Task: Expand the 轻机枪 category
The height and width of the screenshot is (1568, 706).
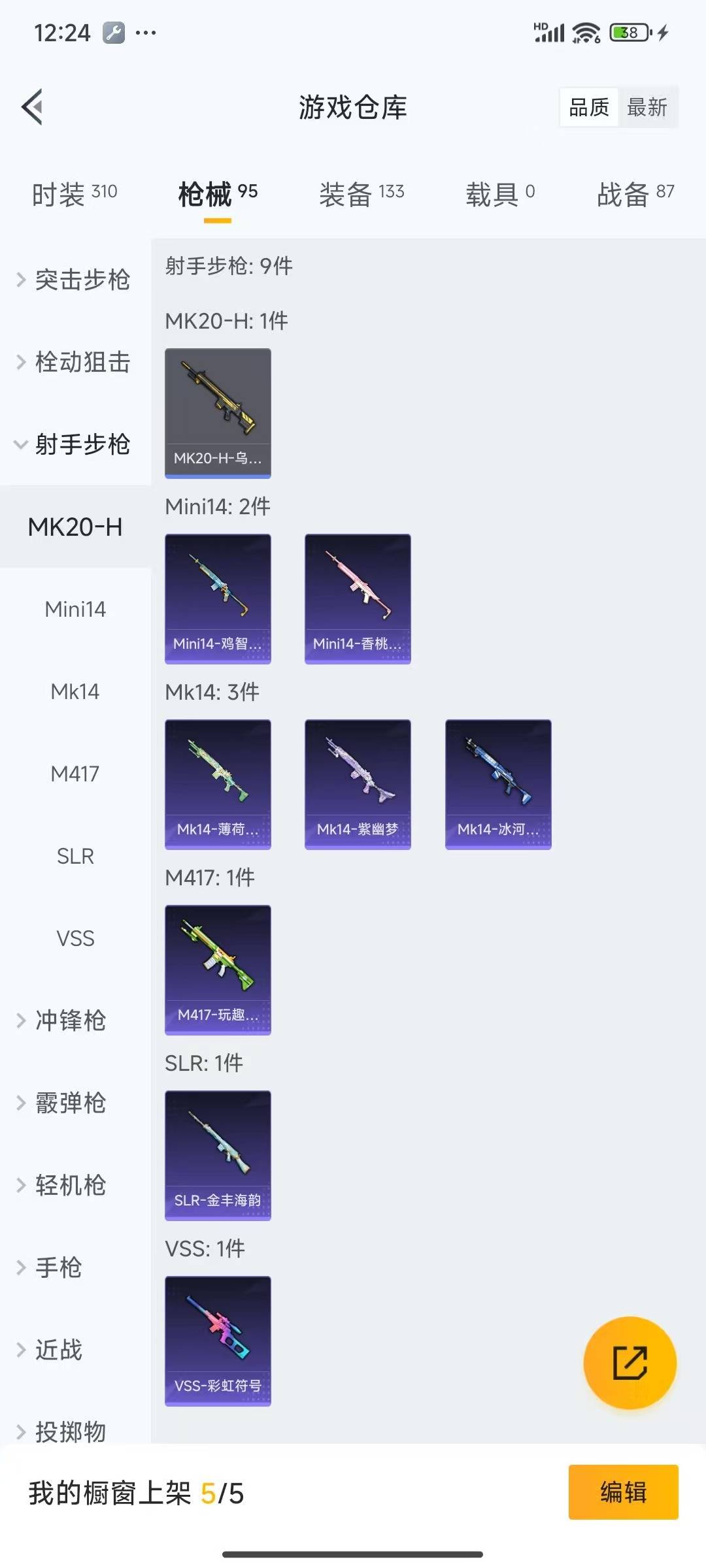Action: pos(71,1185)
